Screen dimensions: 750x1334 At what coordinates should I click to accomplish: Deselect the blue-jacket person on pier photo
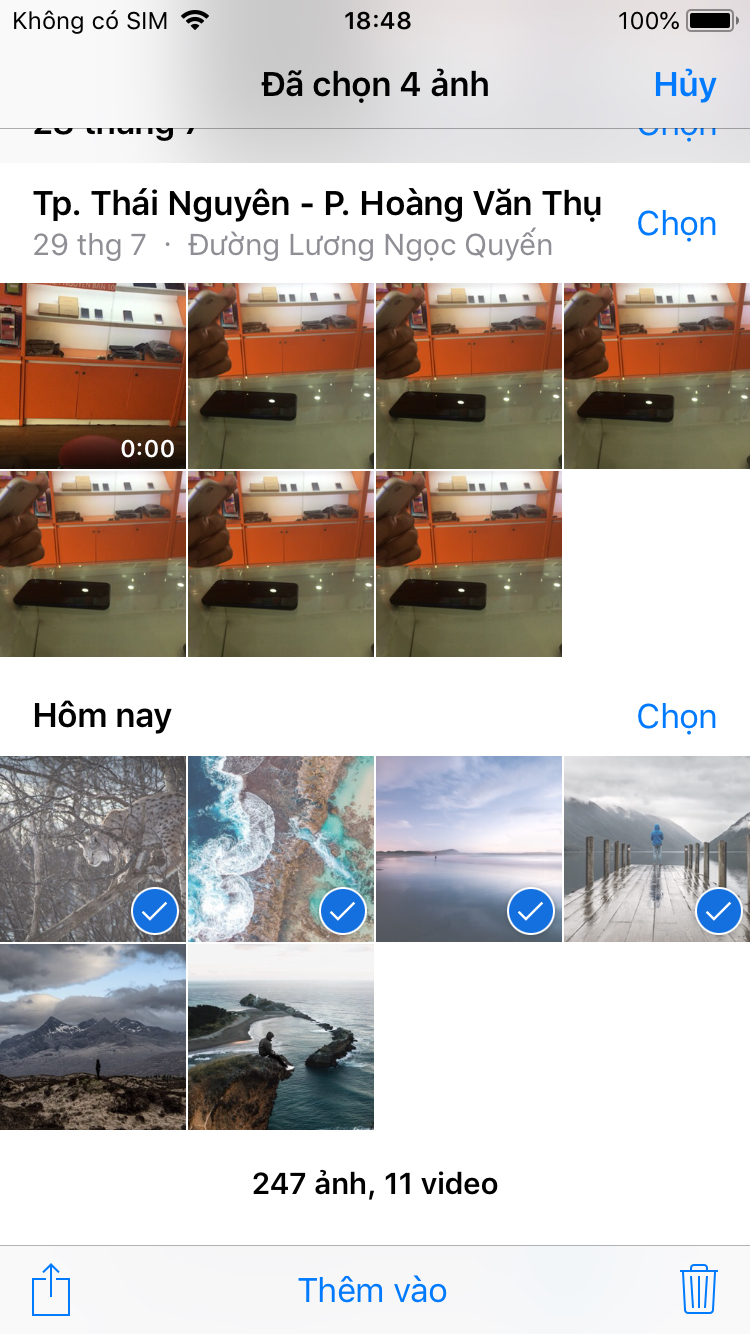(656, 848)
